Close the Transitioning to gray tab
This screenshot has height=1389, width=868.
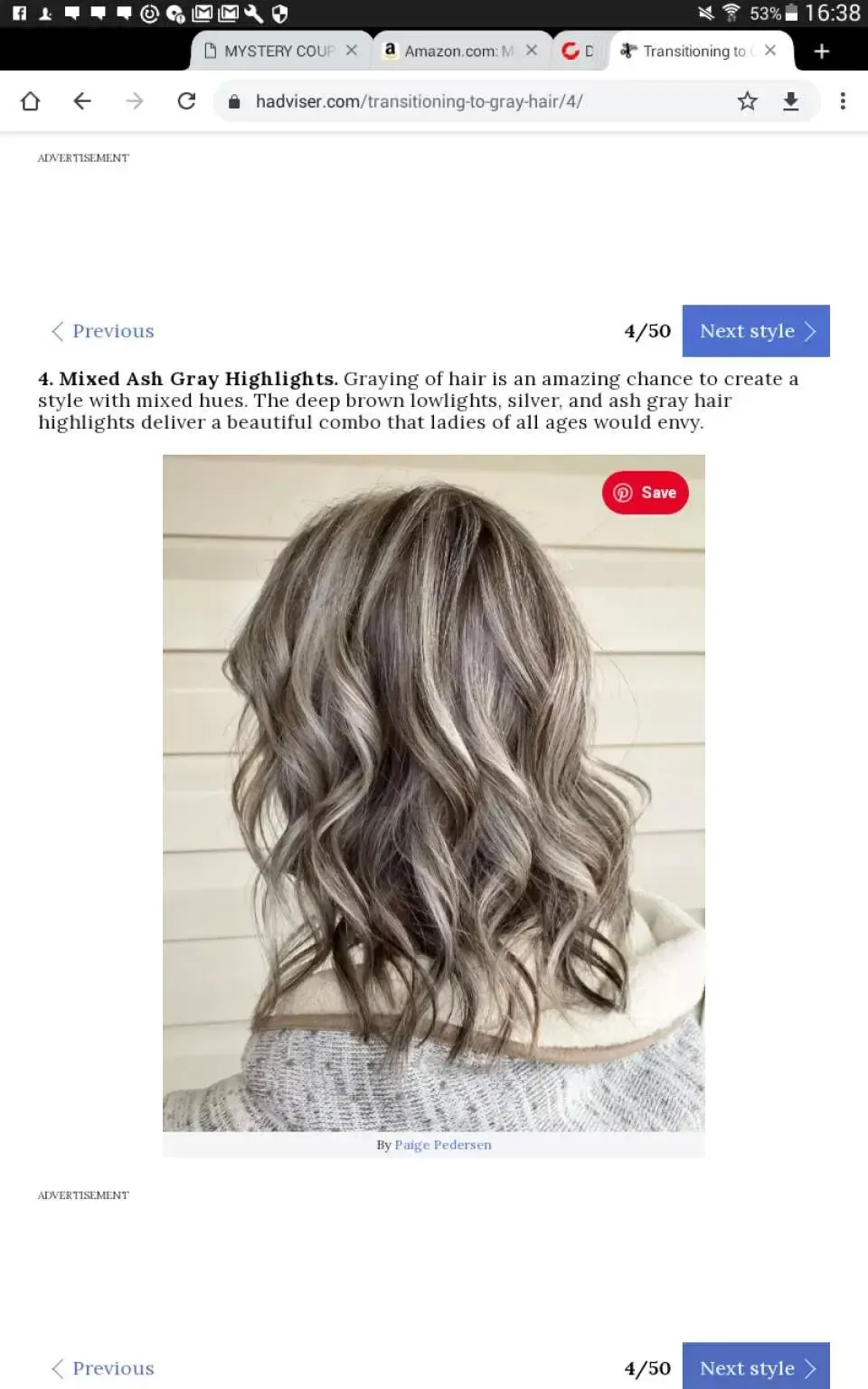pos(770,51)
